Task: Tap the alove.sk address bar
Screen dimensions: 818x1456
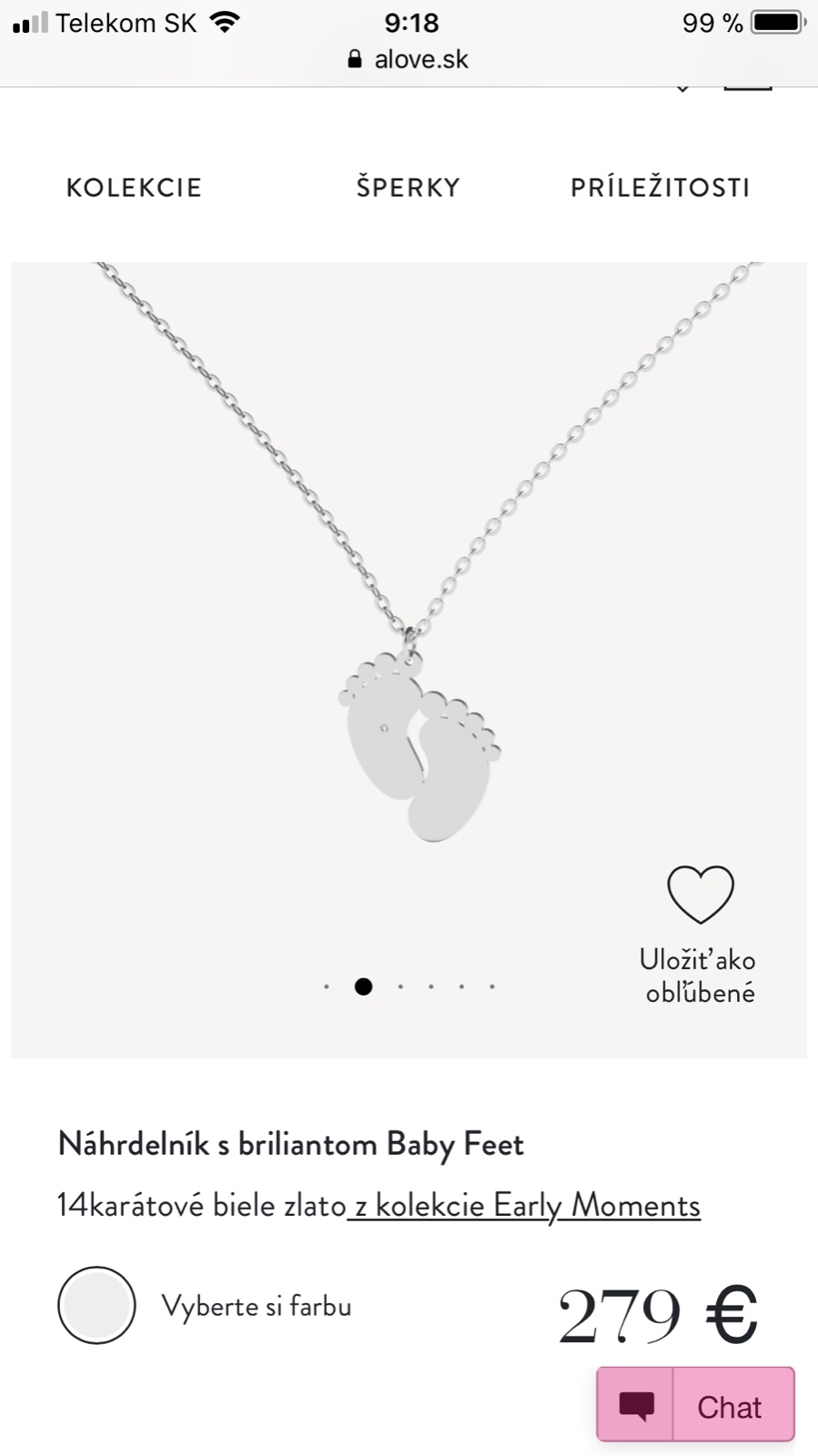Action: pyautogui.click(x=409, y=60)
